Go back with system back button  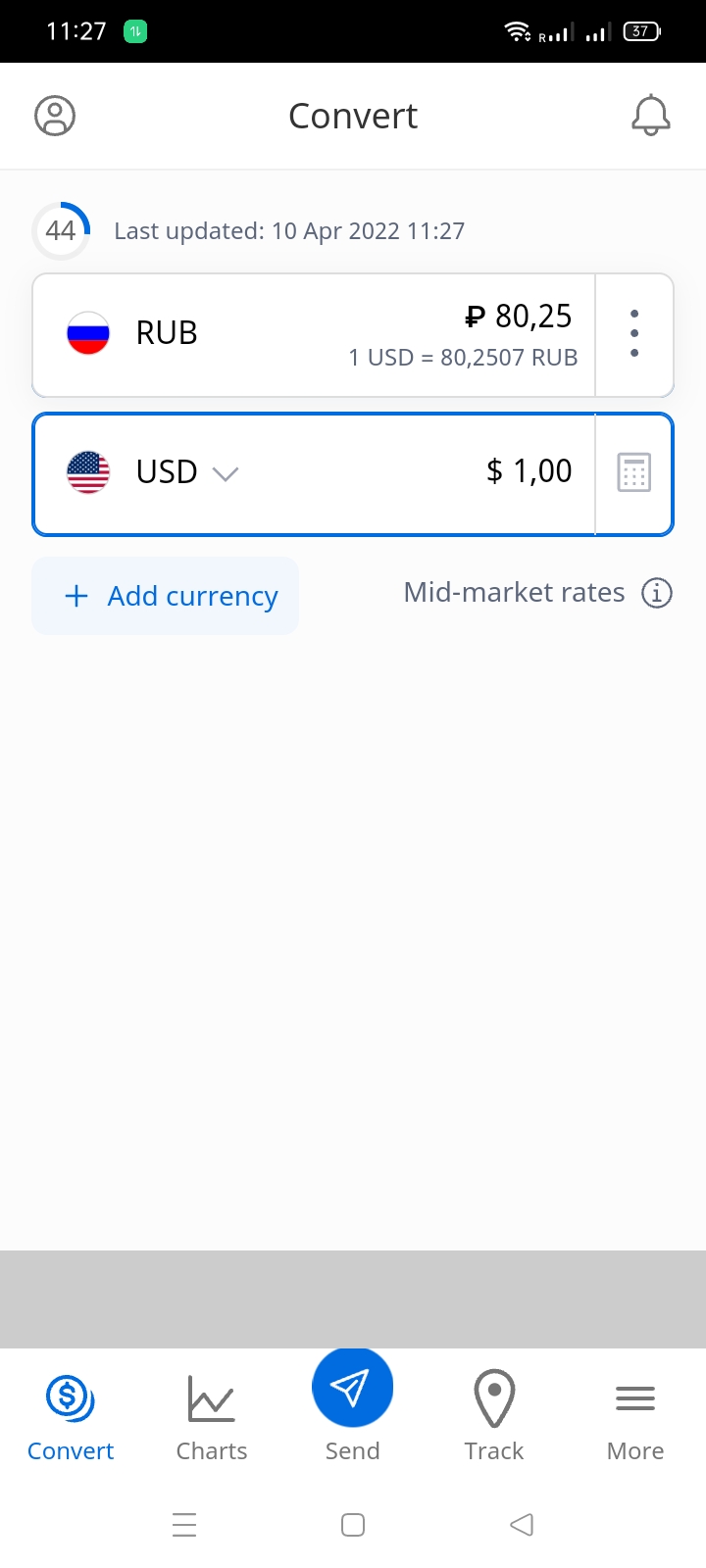pyautogui.click(x=522, y=1525)
